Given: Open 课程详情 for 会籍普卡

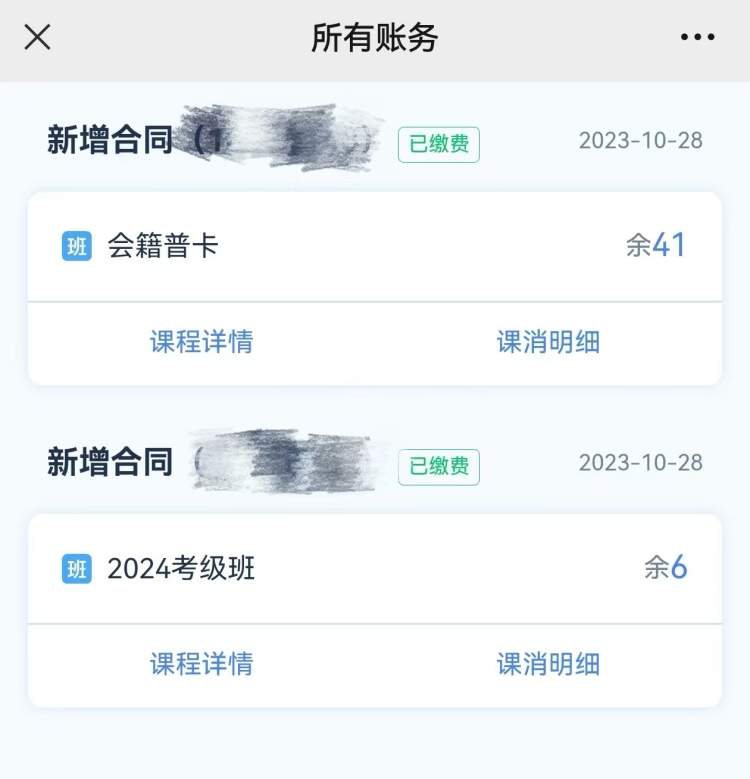Looking at the screenshot, I should tap(201, 342).
